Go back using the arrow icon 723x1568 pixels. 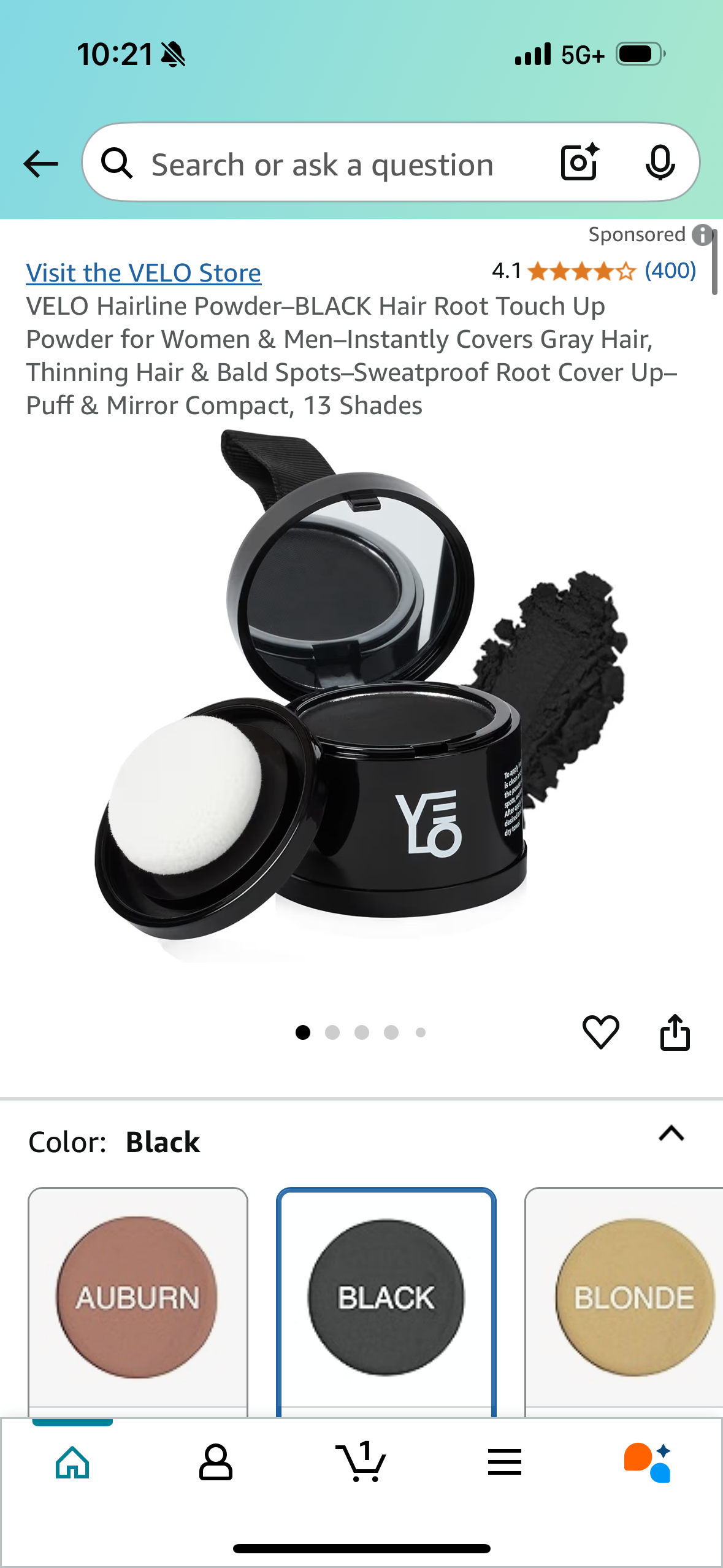(40, 164)
